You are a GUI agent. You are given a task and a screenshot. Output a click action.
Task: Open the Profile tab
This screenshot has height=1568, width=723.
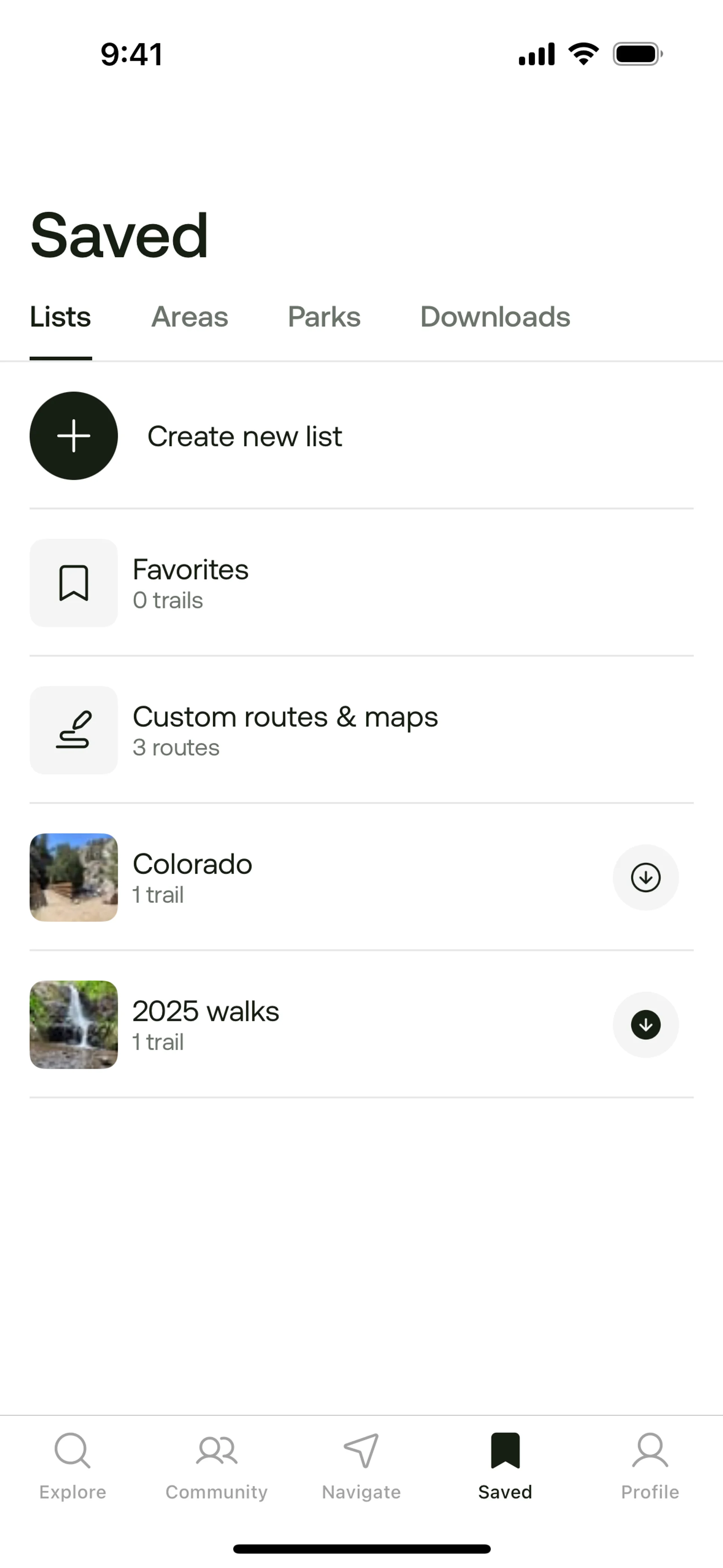point(650,1466)
